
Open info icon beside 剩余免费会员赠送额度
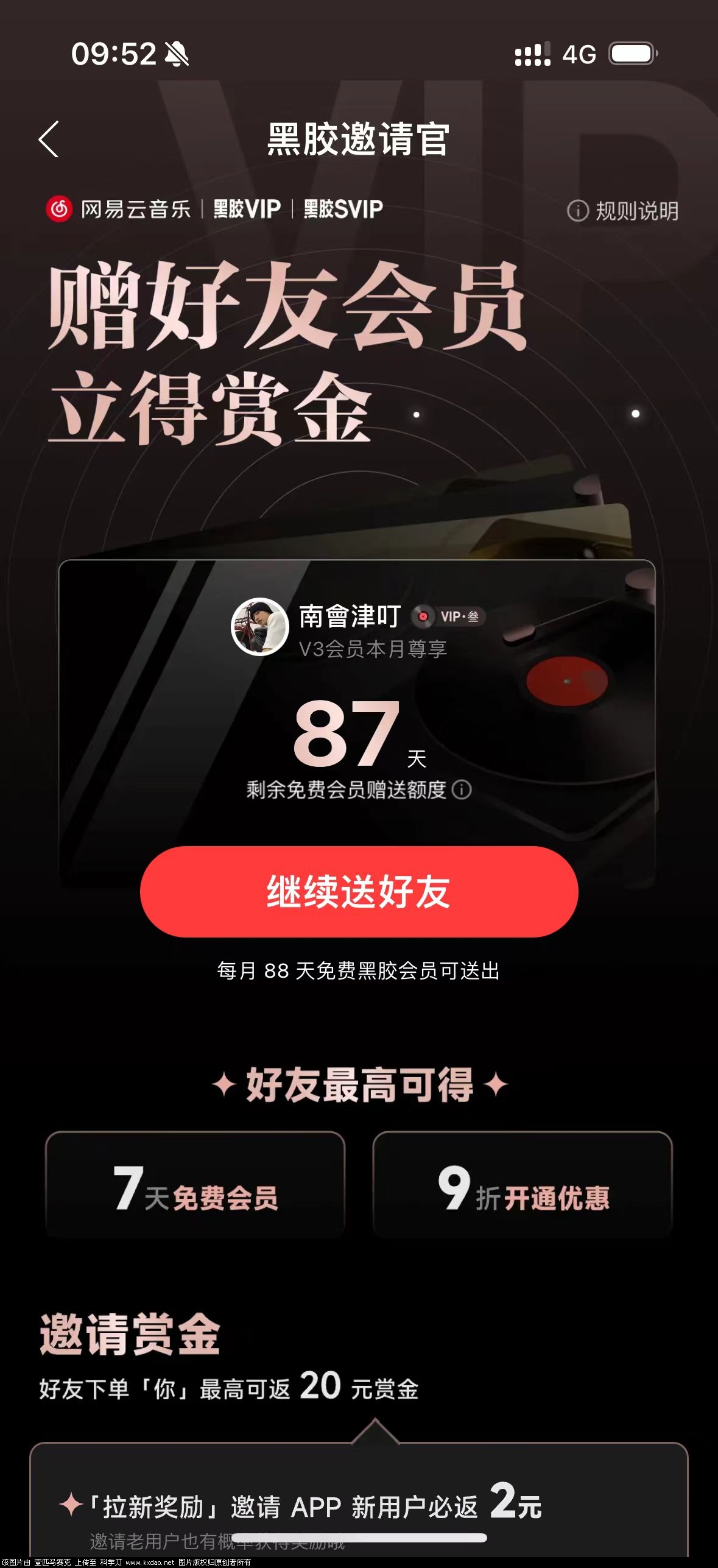[x=462, y=789]
